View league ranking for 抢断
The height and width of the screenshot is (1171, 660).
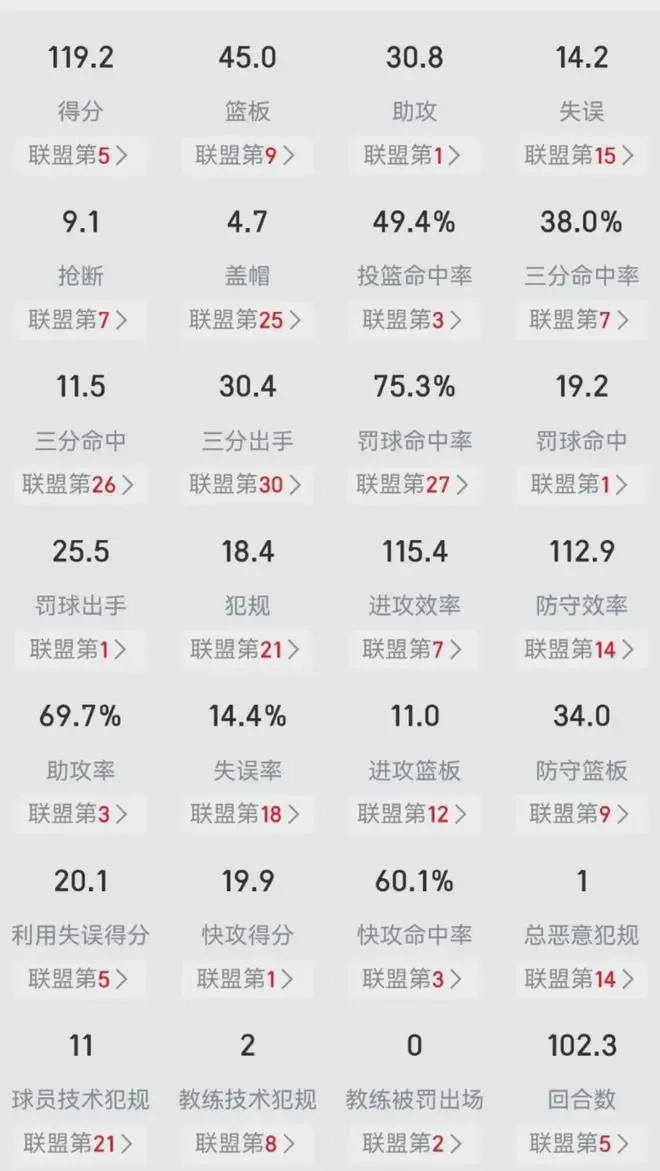point(80,320)
